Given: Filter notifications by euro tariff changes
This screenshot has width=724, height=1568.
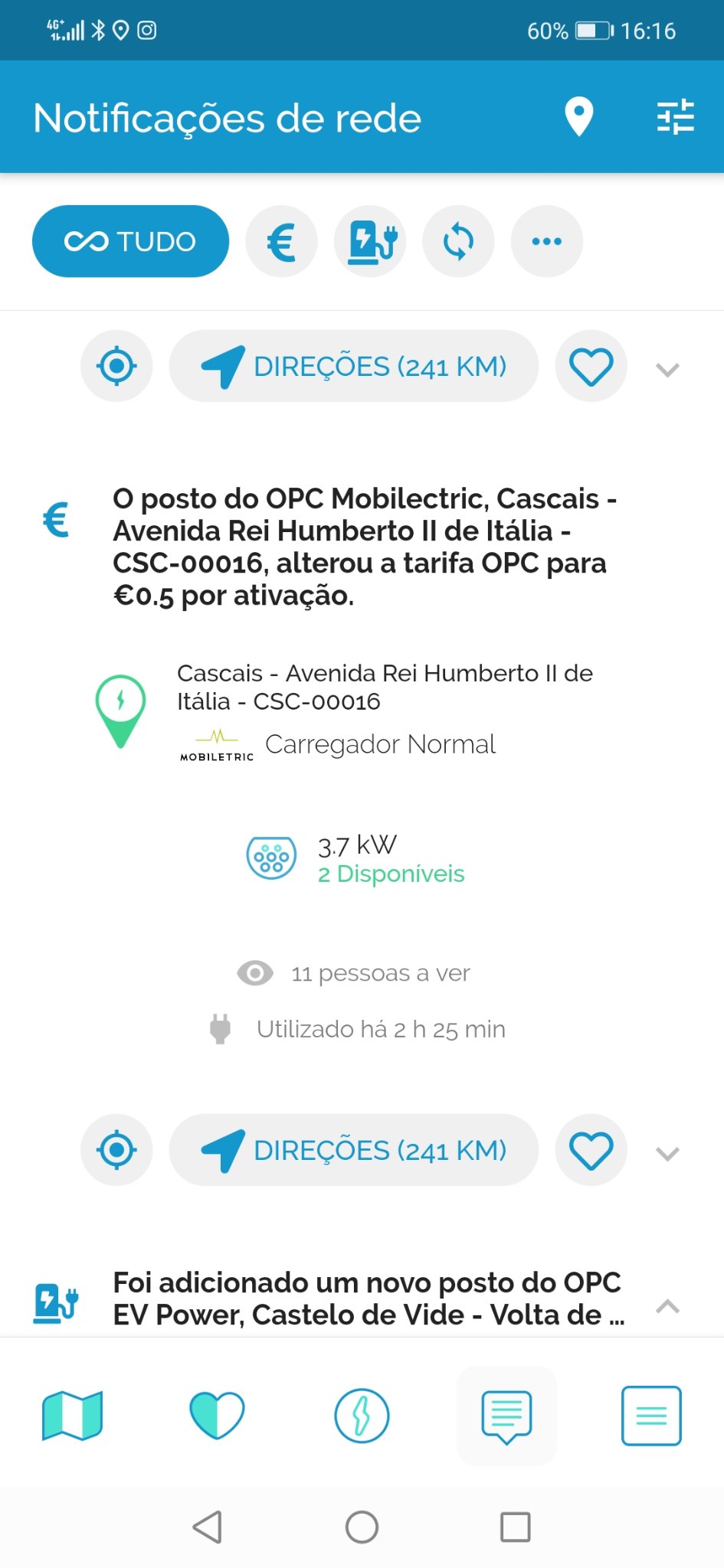Looking at the screenshot, I should coord(281,241).
